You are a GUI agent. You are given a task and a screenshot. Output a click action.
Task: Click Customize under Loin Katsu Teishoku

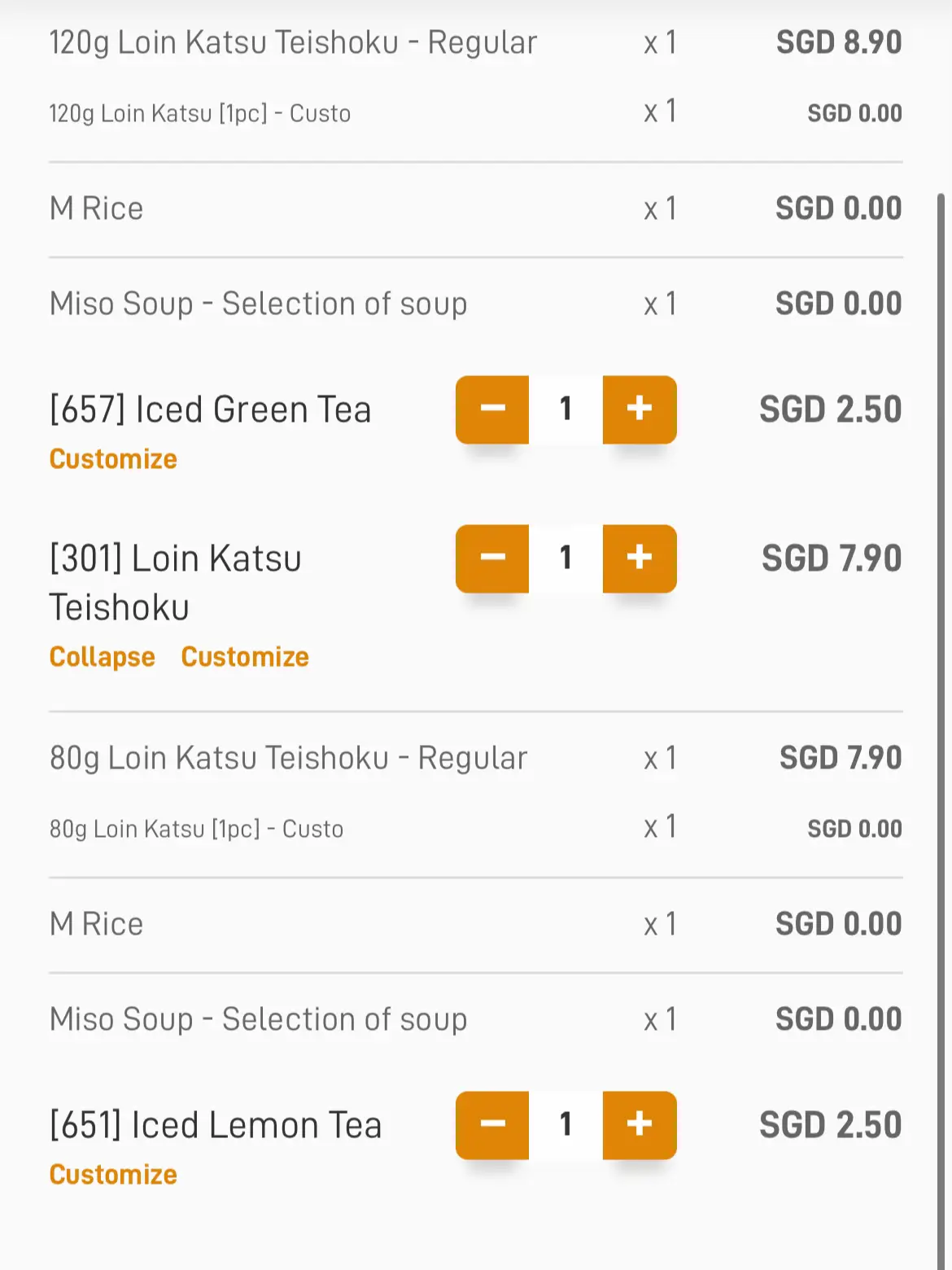coord(243,657)
